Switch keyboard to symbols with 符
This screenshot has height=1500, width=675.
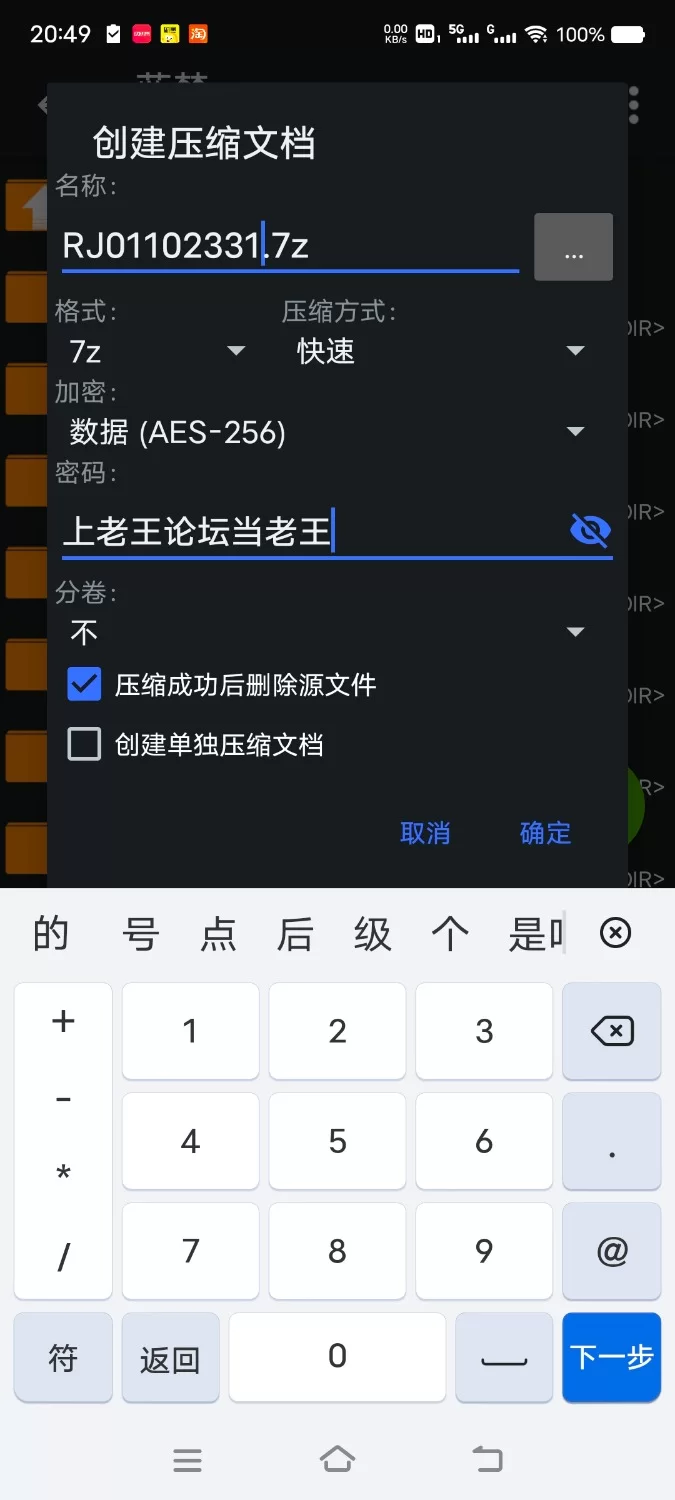pyautogui.click(x=63, y=1357)
